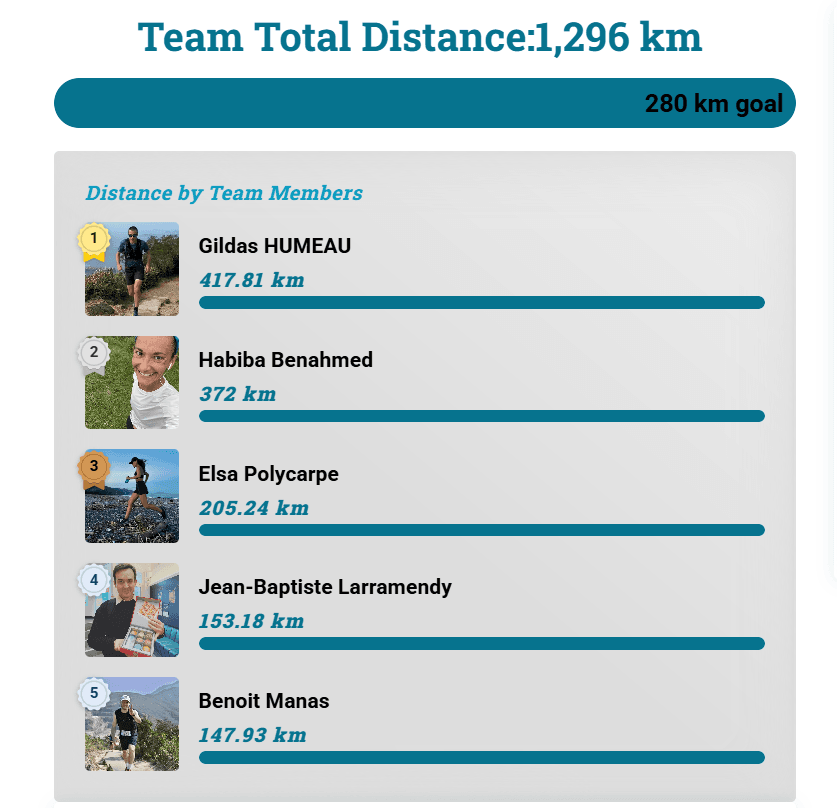Open Jean-Baptiste Larramendy's entry
The height and width of the screenshot is (808, 837).
325,587
